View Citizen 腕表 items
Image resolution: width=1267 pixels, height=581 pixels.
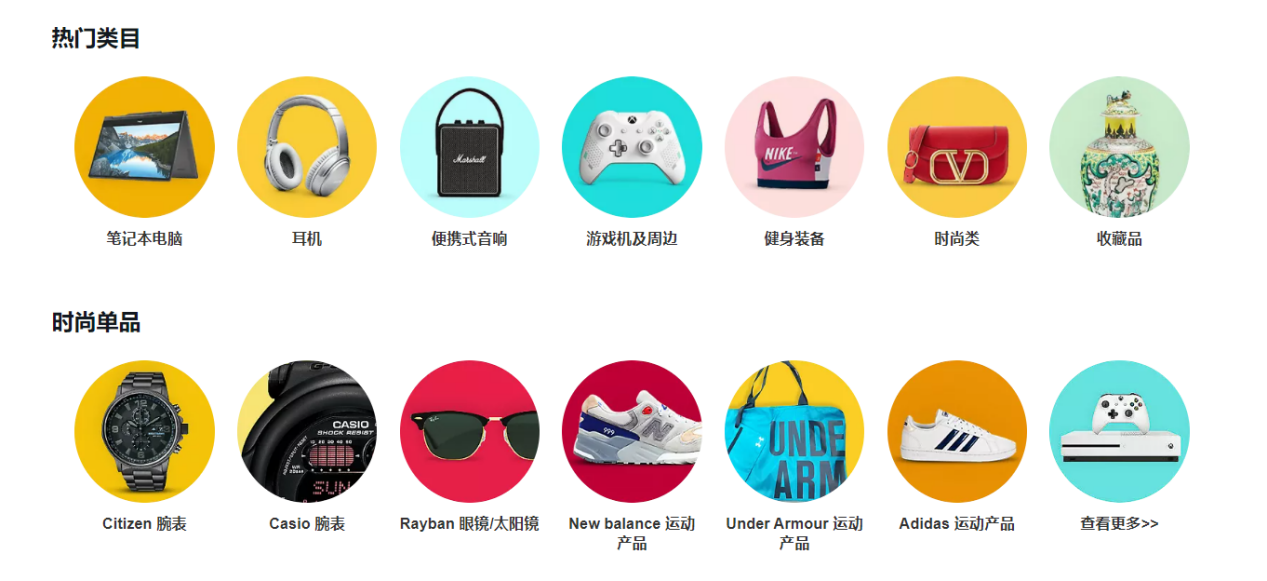144,431
